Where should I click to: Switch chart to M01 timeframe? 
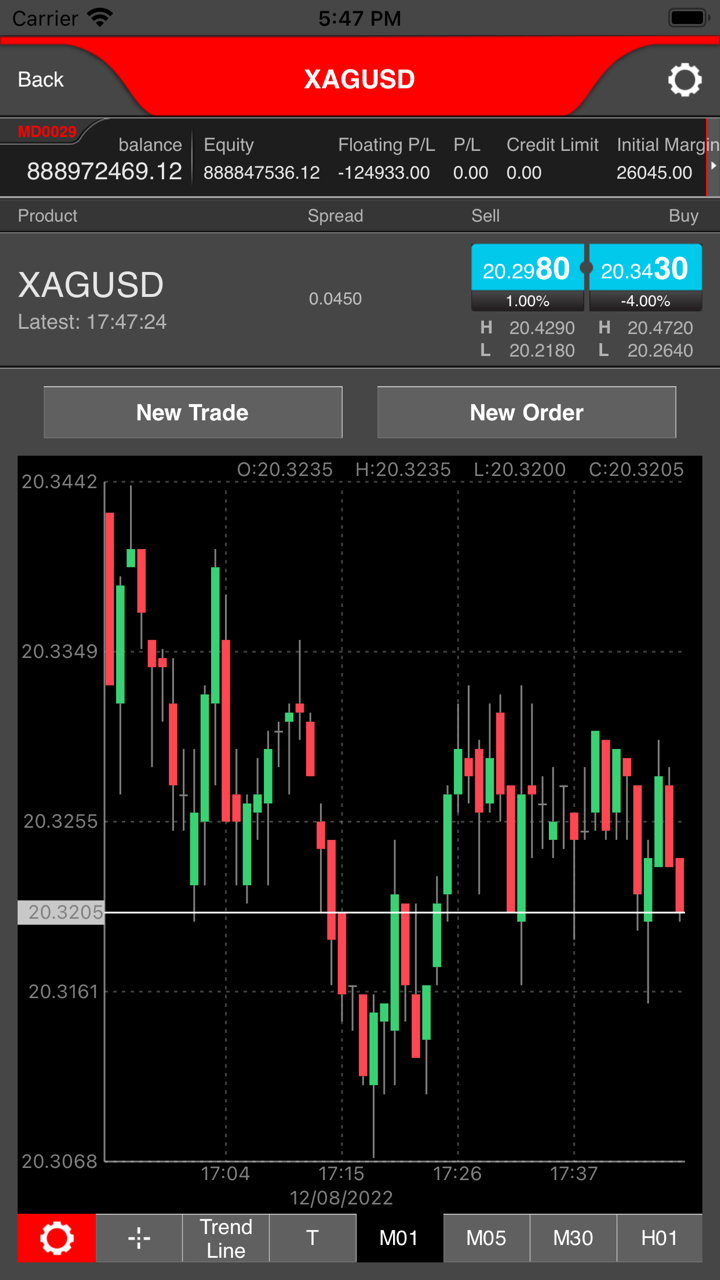coord(399,1238)
